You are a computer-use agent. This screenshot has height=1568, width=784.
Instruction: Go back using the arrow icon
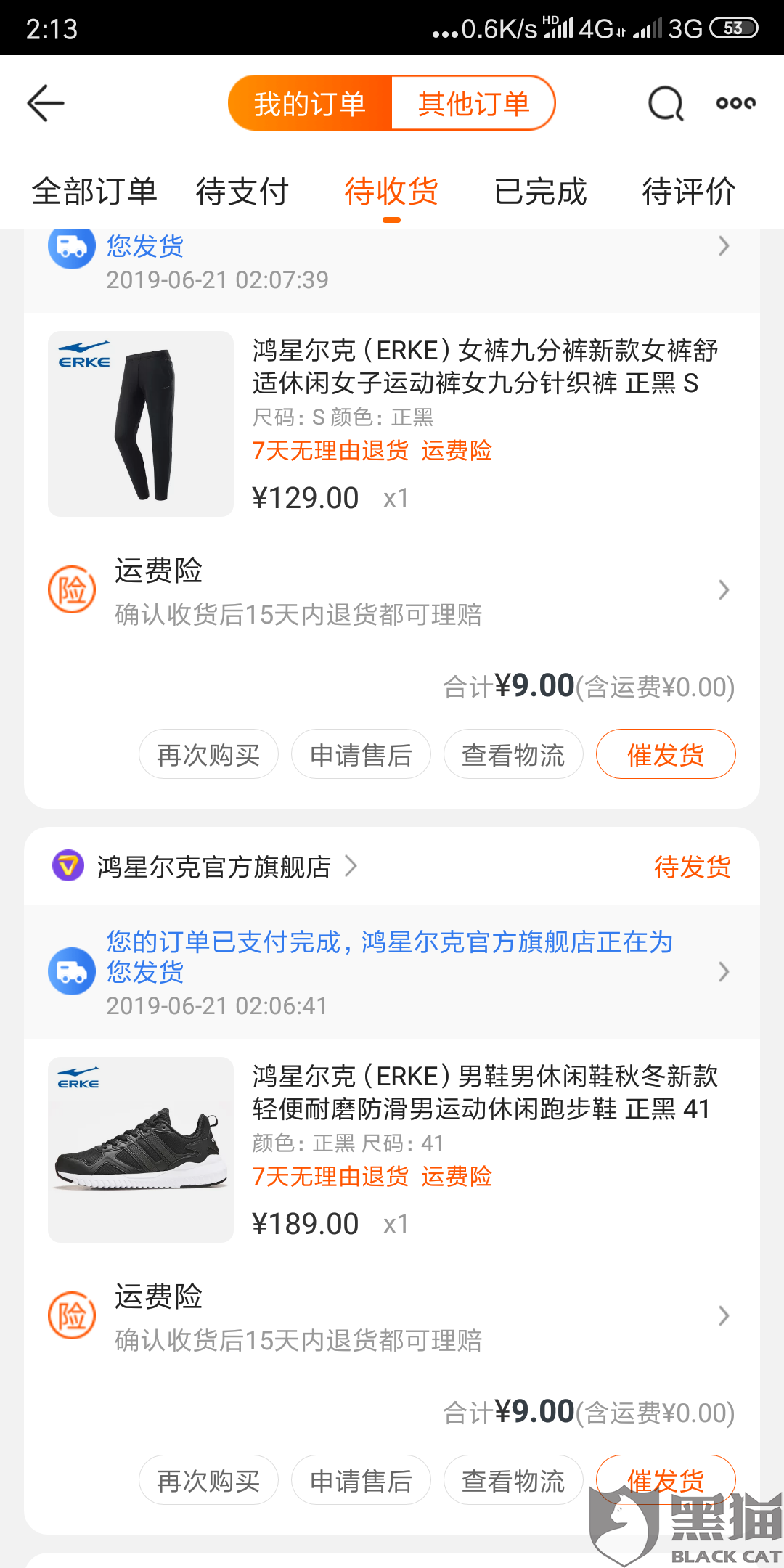pos(46,103)
